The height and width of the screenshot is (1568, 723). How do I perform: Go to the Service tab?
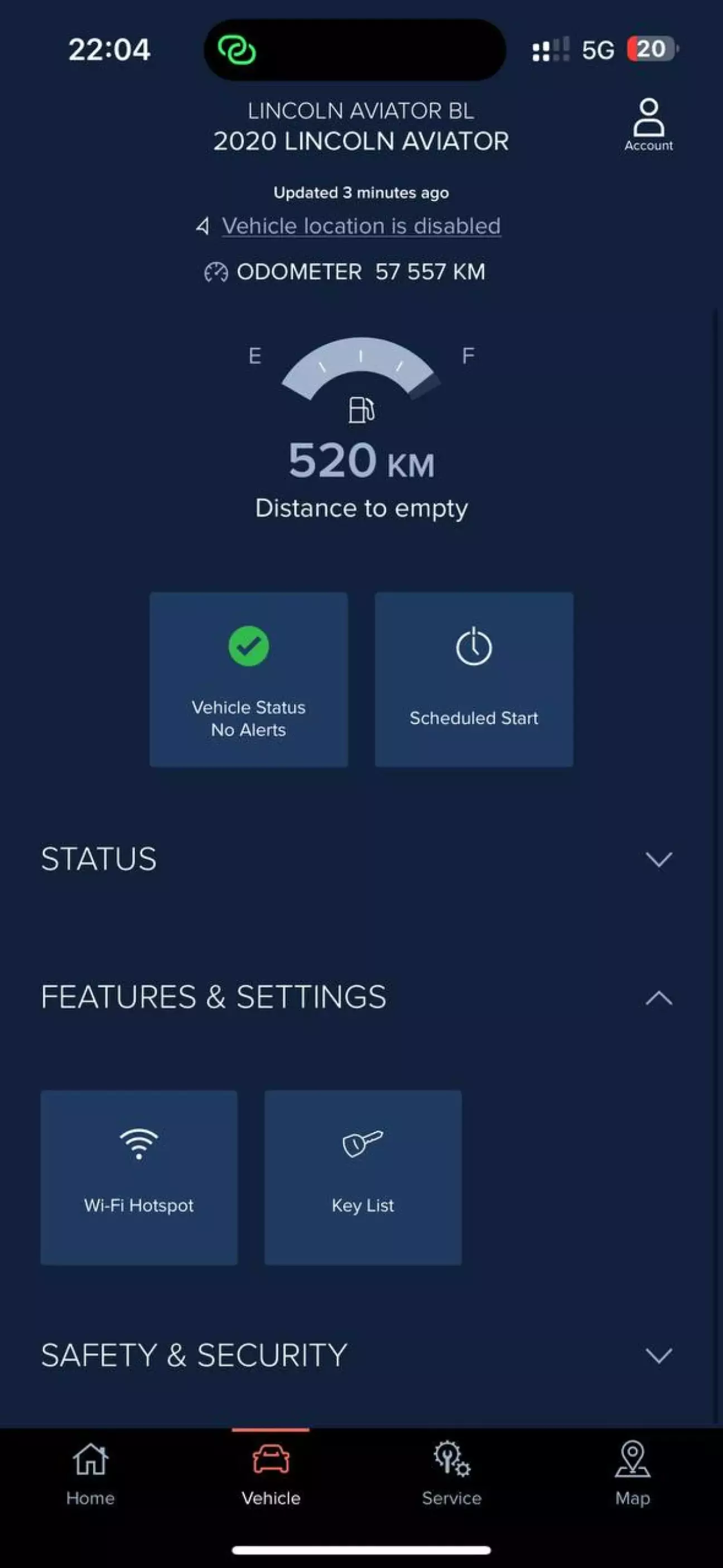pyautogui.click(x=451, y=1473)
